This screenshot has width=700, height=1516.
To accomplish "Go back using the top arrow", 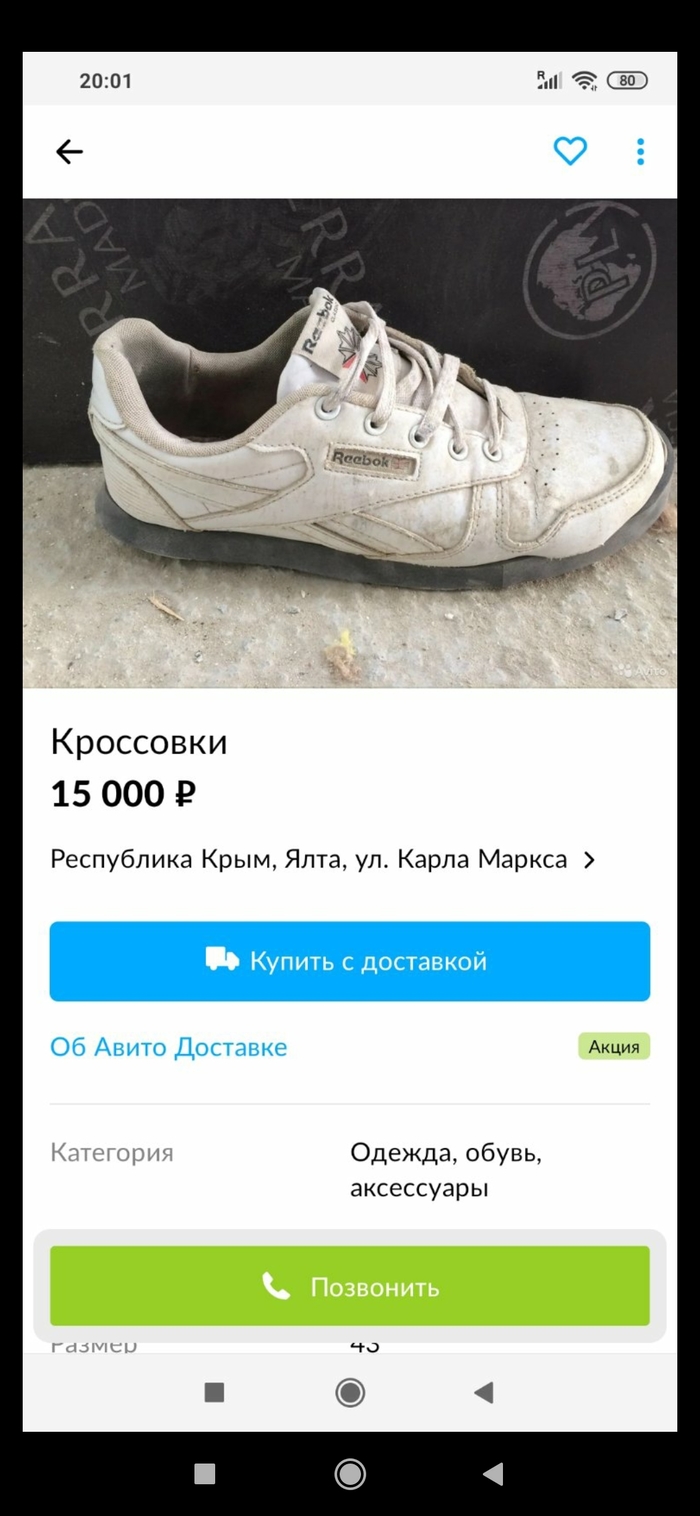I will [x=69, y=152].
